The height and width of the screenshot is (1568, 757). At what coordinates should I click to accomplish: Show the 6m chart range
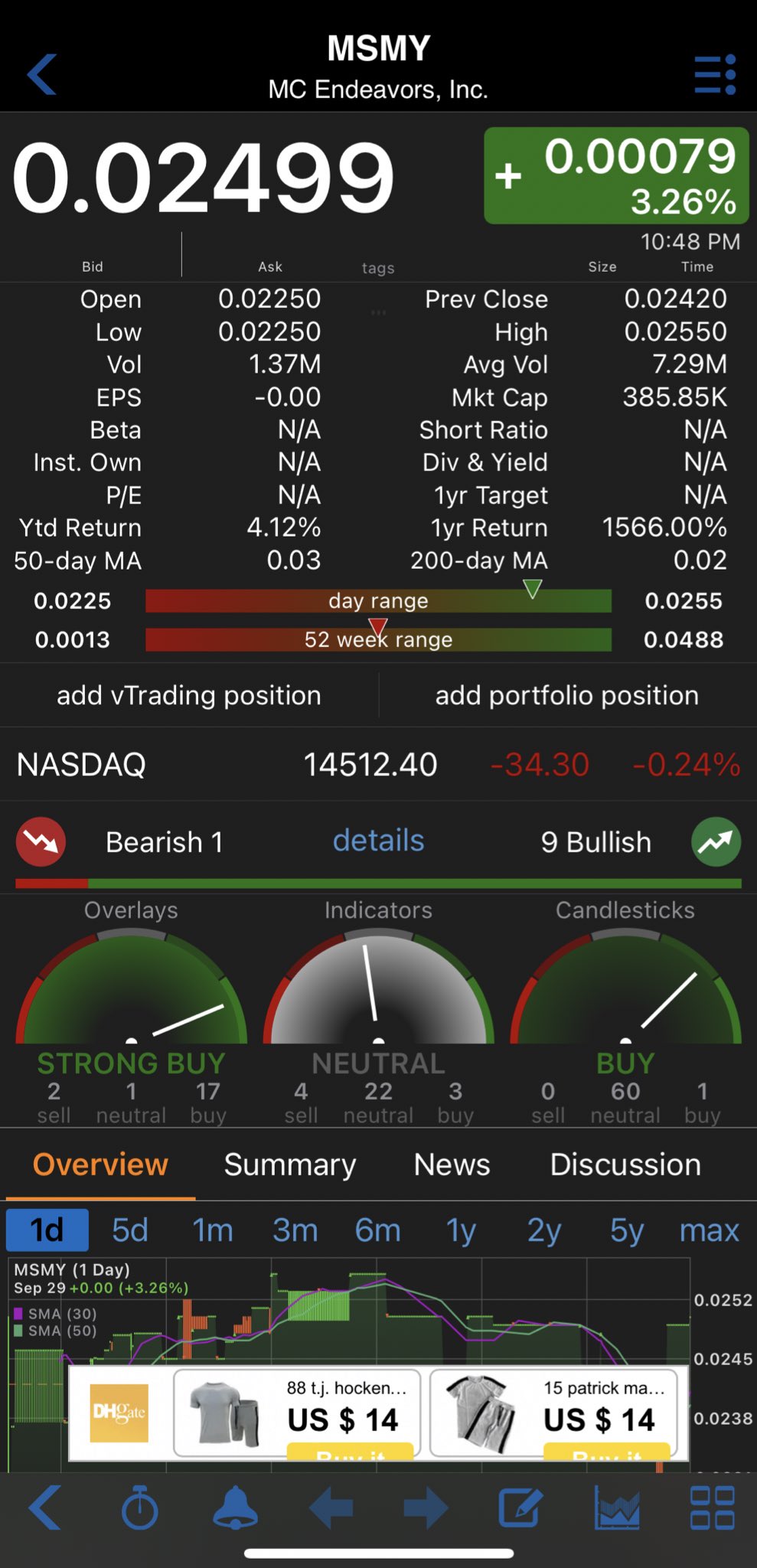click(x=378, y=1230)
